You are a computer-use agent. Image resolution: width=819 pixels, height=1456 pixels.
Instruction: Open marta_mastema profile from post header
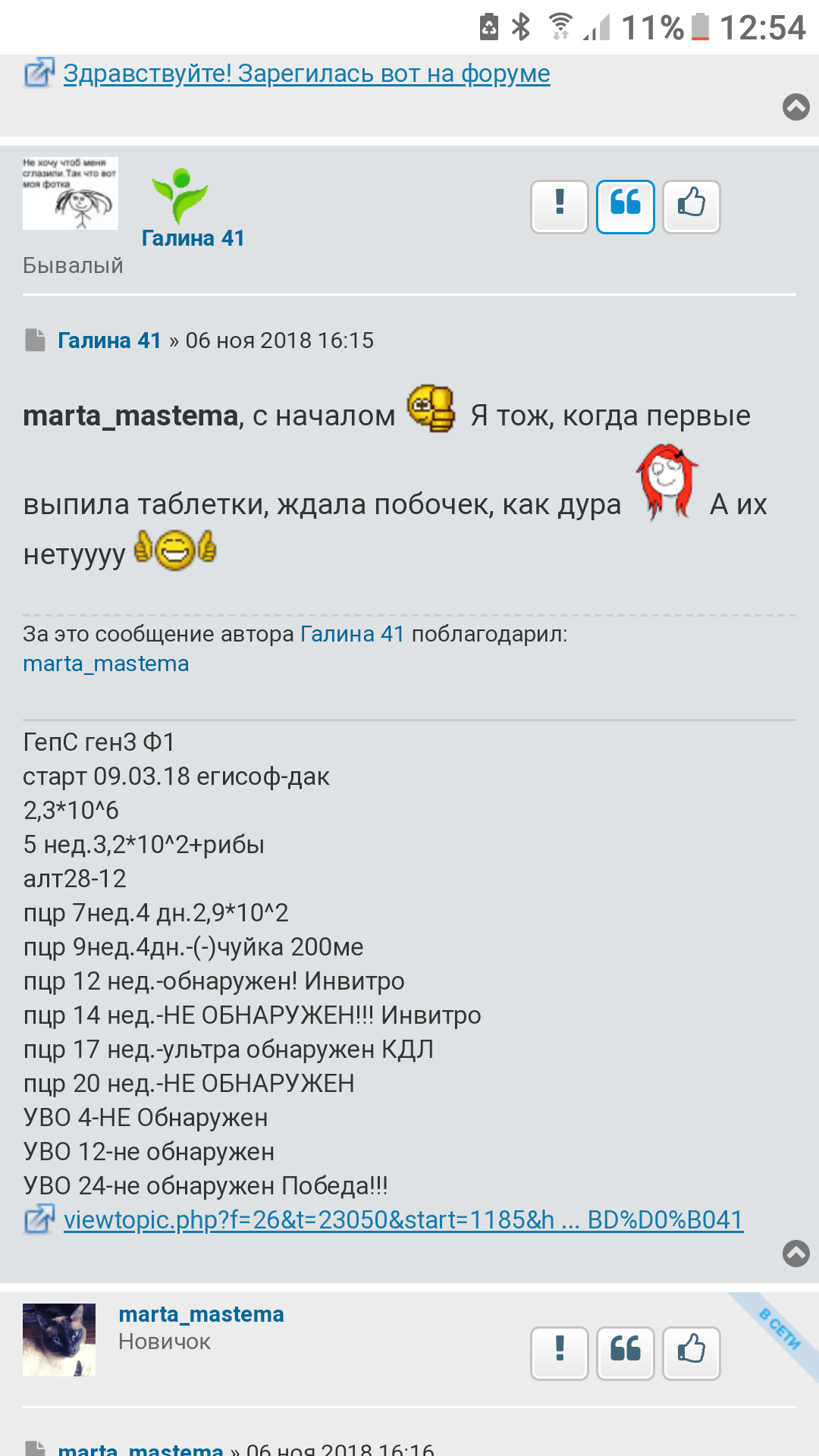(201, 1314)
